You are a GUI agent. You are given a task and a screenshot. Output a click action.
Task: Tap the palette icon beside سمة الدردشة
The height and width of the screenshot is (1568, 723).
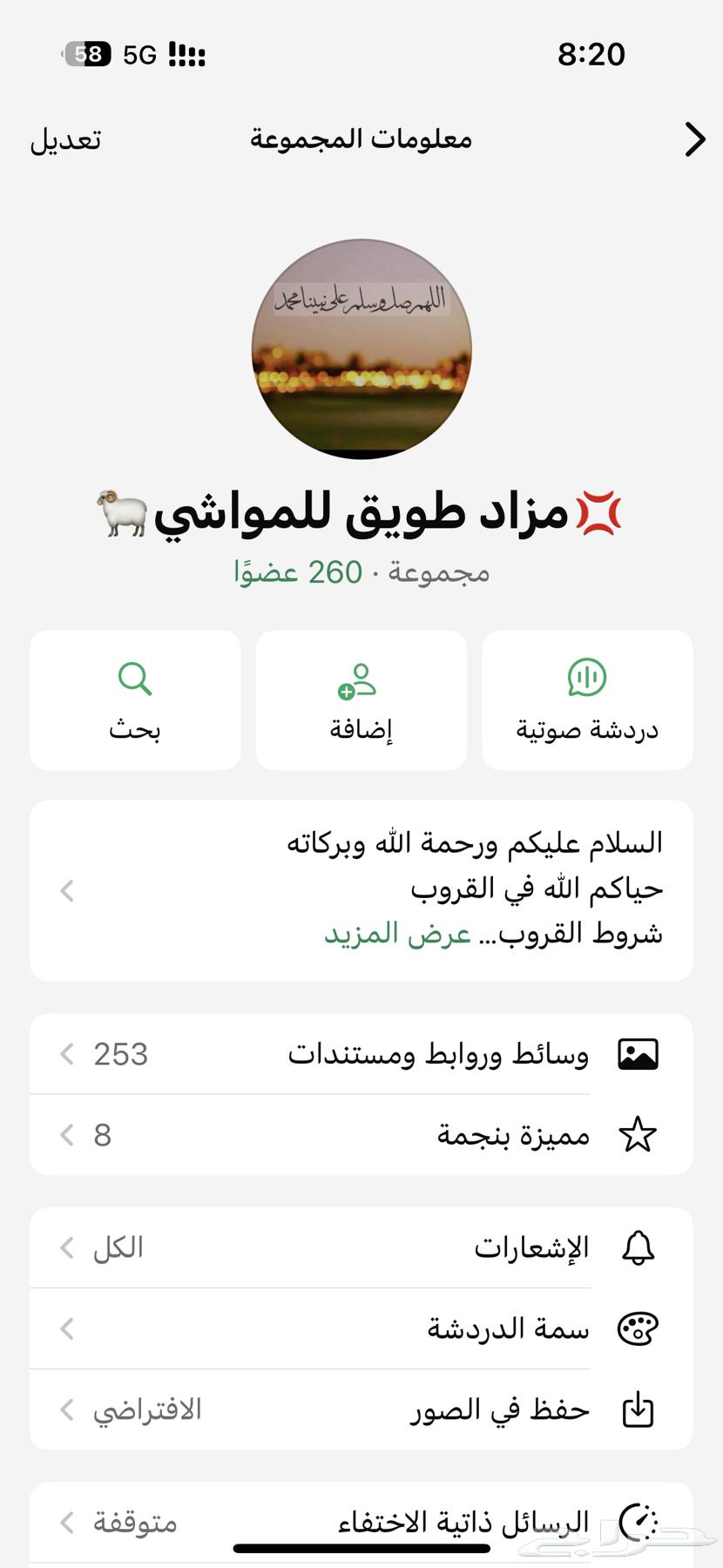point(640,1328)
